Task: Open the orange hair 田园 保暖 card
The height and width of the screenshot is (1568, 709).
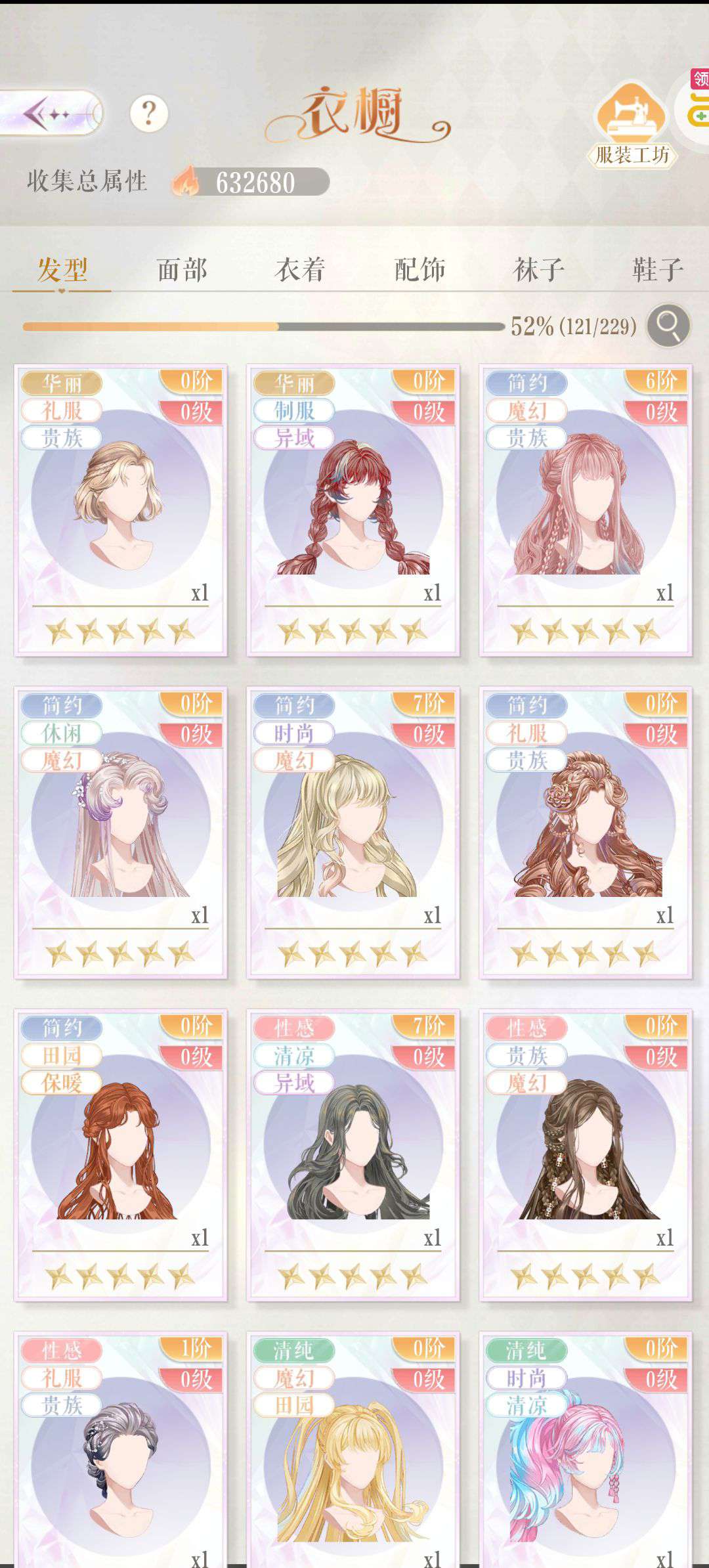Action: coord(121,1155)
